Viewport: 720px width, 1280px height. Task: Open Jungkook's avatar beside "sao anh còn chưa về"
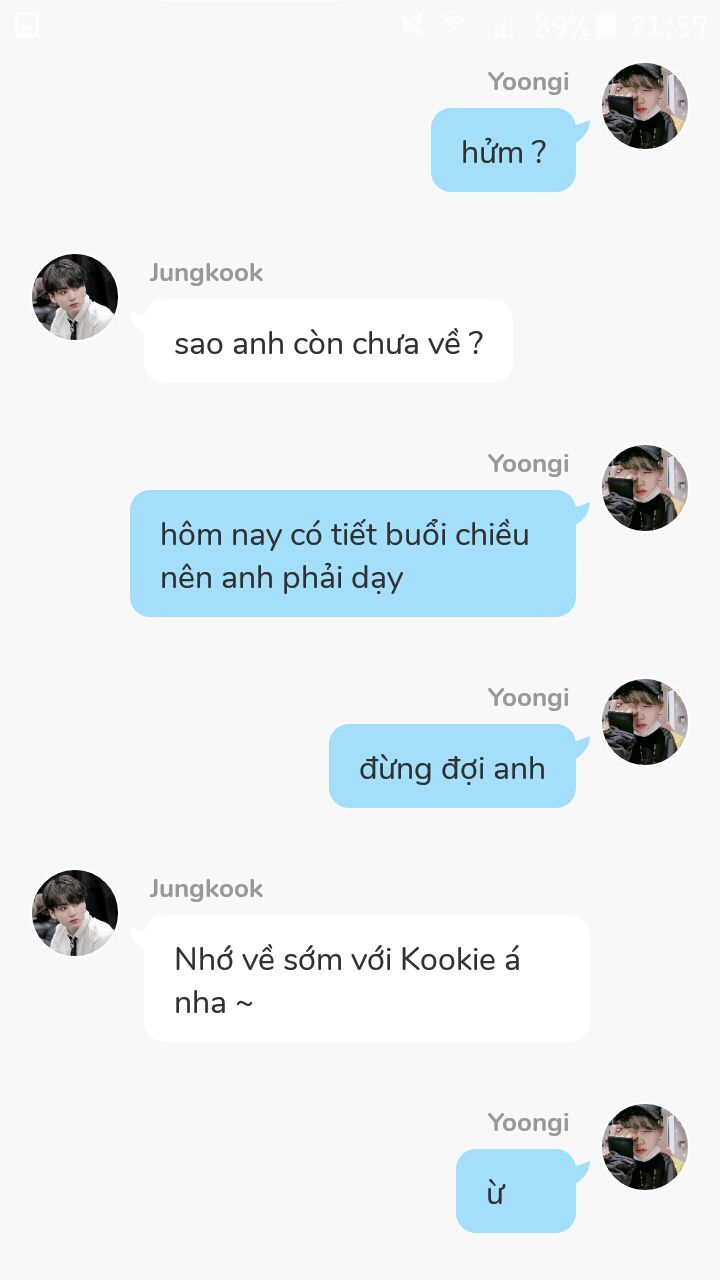click(x=75, y=297)
